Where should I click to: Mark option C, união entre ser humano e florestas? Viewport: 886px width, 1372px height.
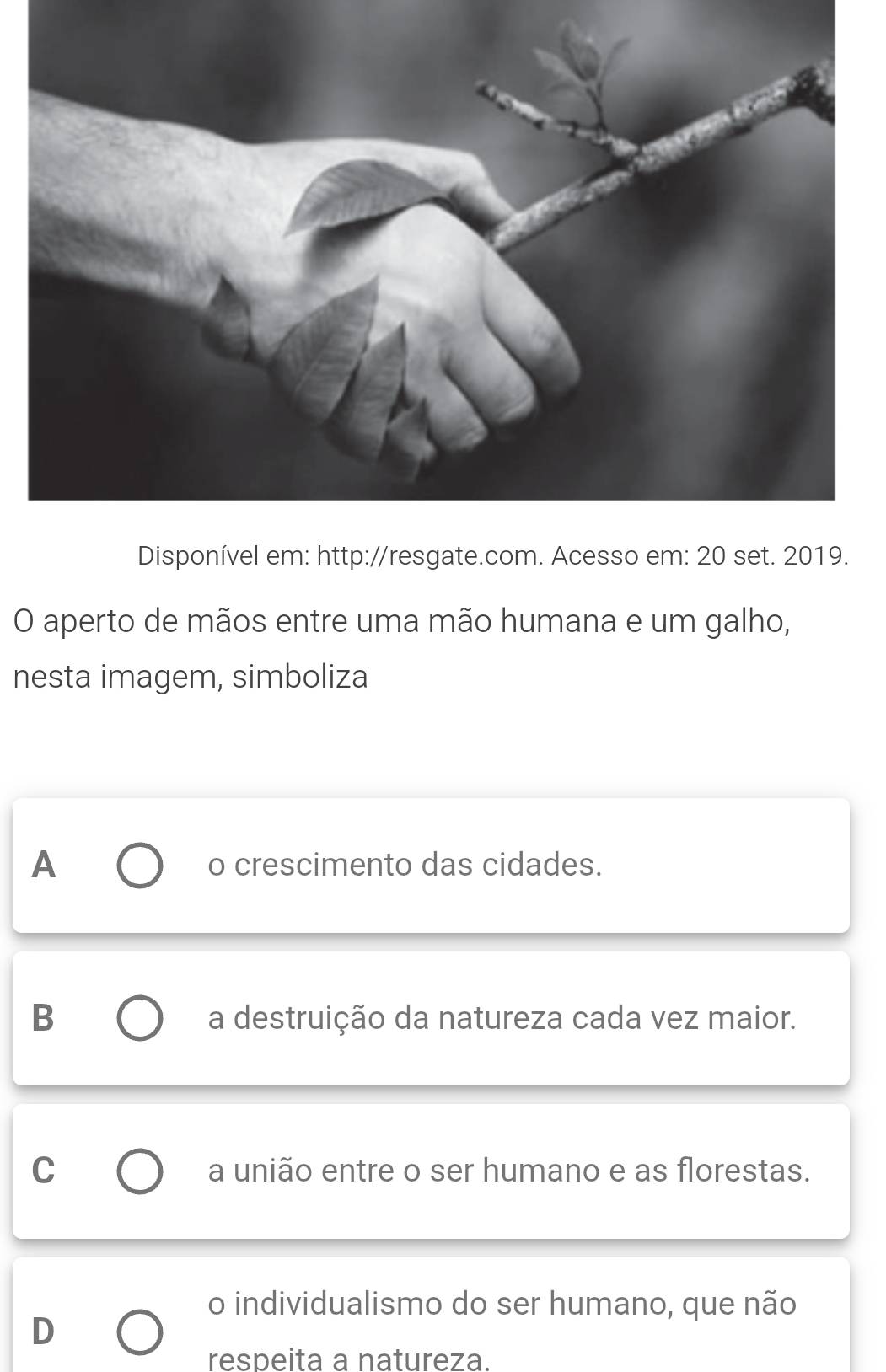coord(139,1172)
